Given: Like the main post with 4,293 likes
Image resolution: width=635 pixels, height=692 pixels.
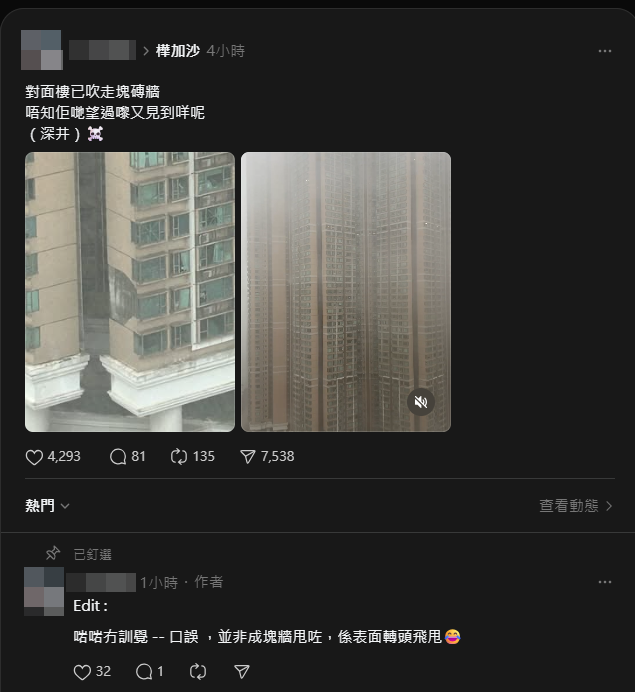Looking at the screenshot, I should (x=35, y=456).
